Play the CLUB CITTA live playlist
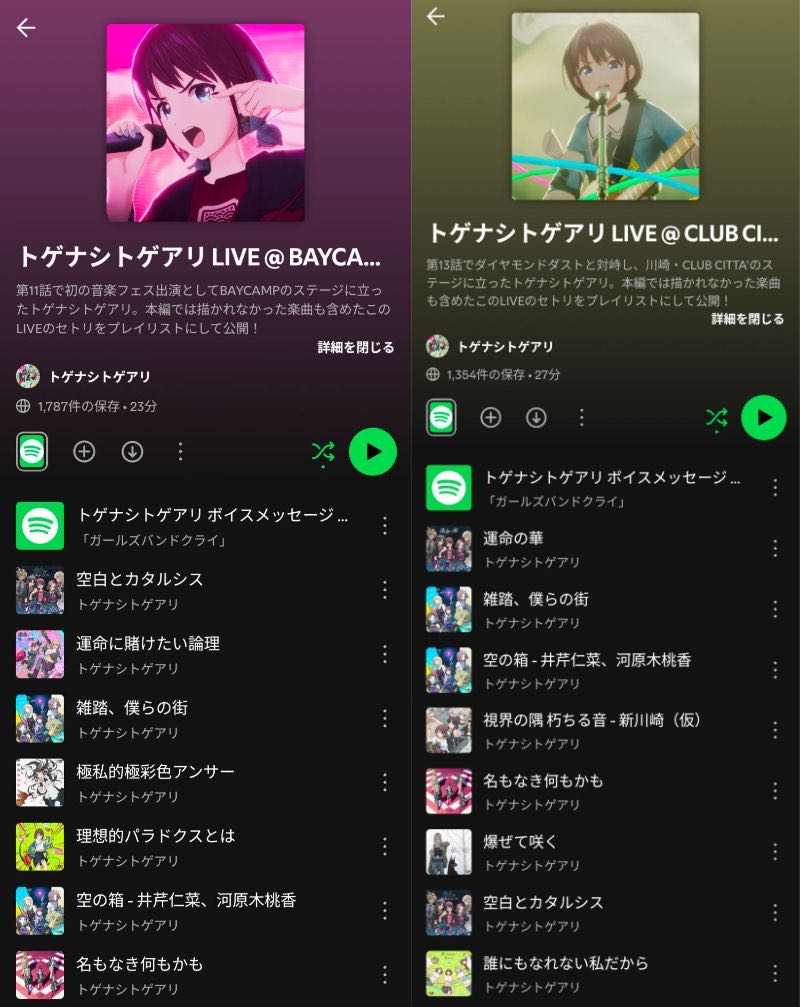The image size is (800, 1007). pyautogui.click(x=763, y=417)
